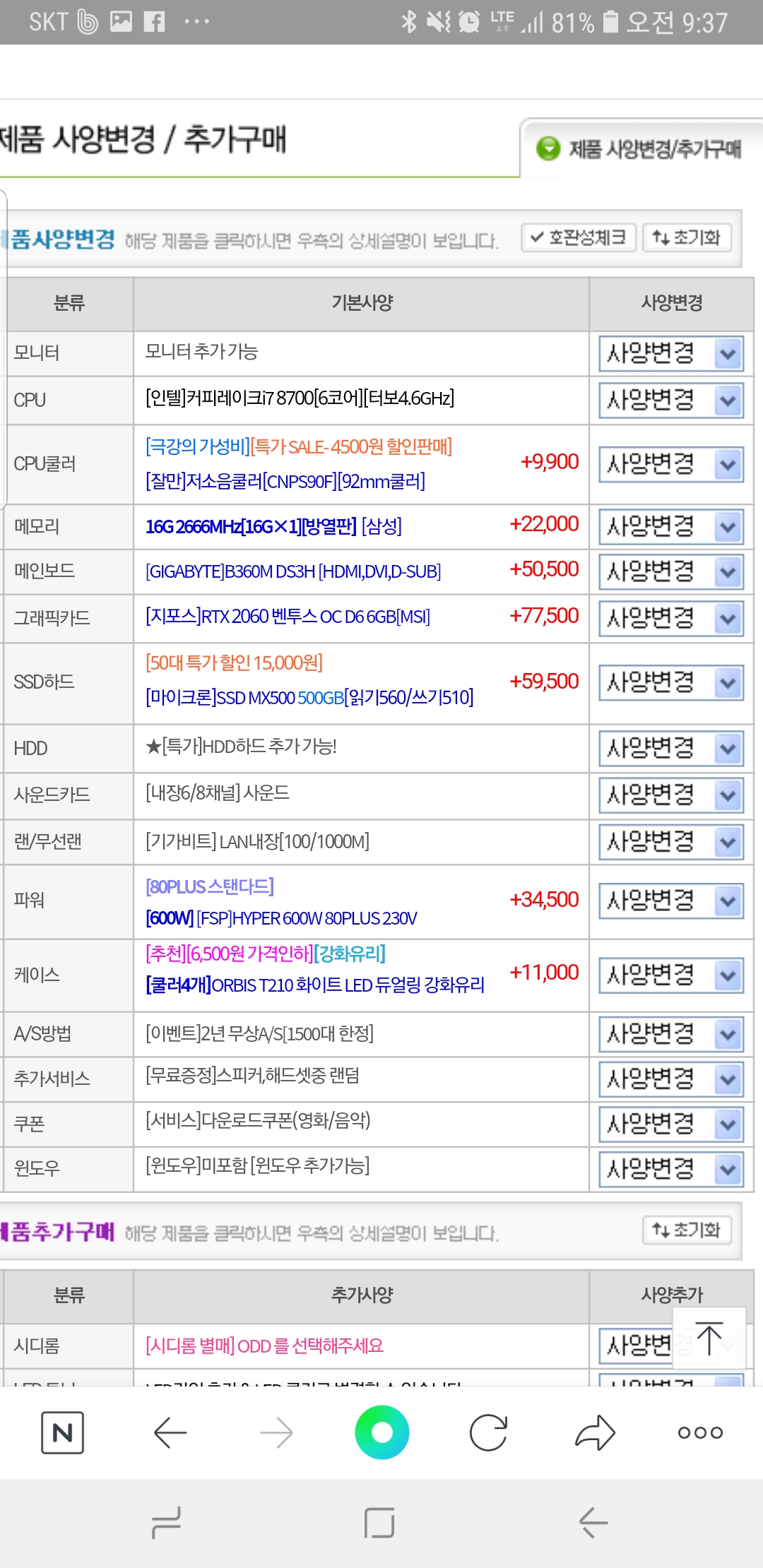
Task: Expand the CPU 사양변경 dropdown
Action: 671,400
